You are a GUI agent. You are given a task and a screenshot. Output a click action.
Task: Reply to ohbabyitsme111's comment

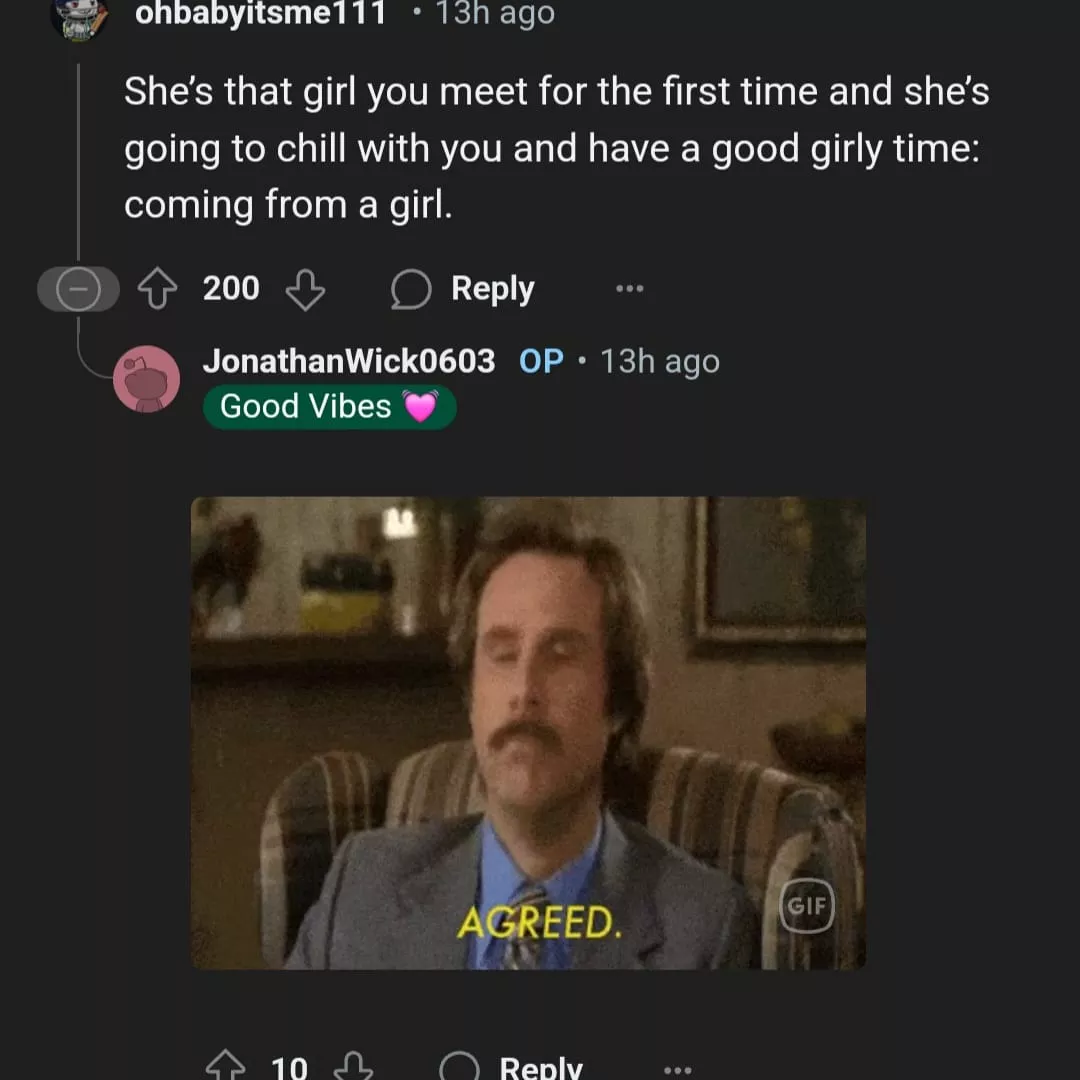463,289
